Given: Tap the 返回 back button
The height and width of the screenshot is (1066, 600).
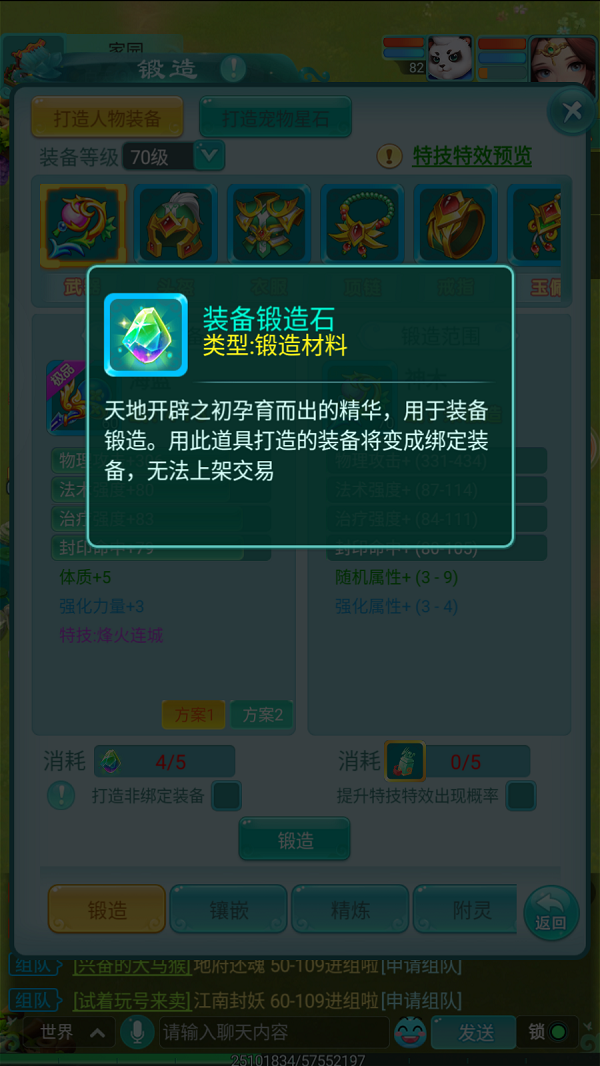Looking at the screenshot, I should pos(551,912).
